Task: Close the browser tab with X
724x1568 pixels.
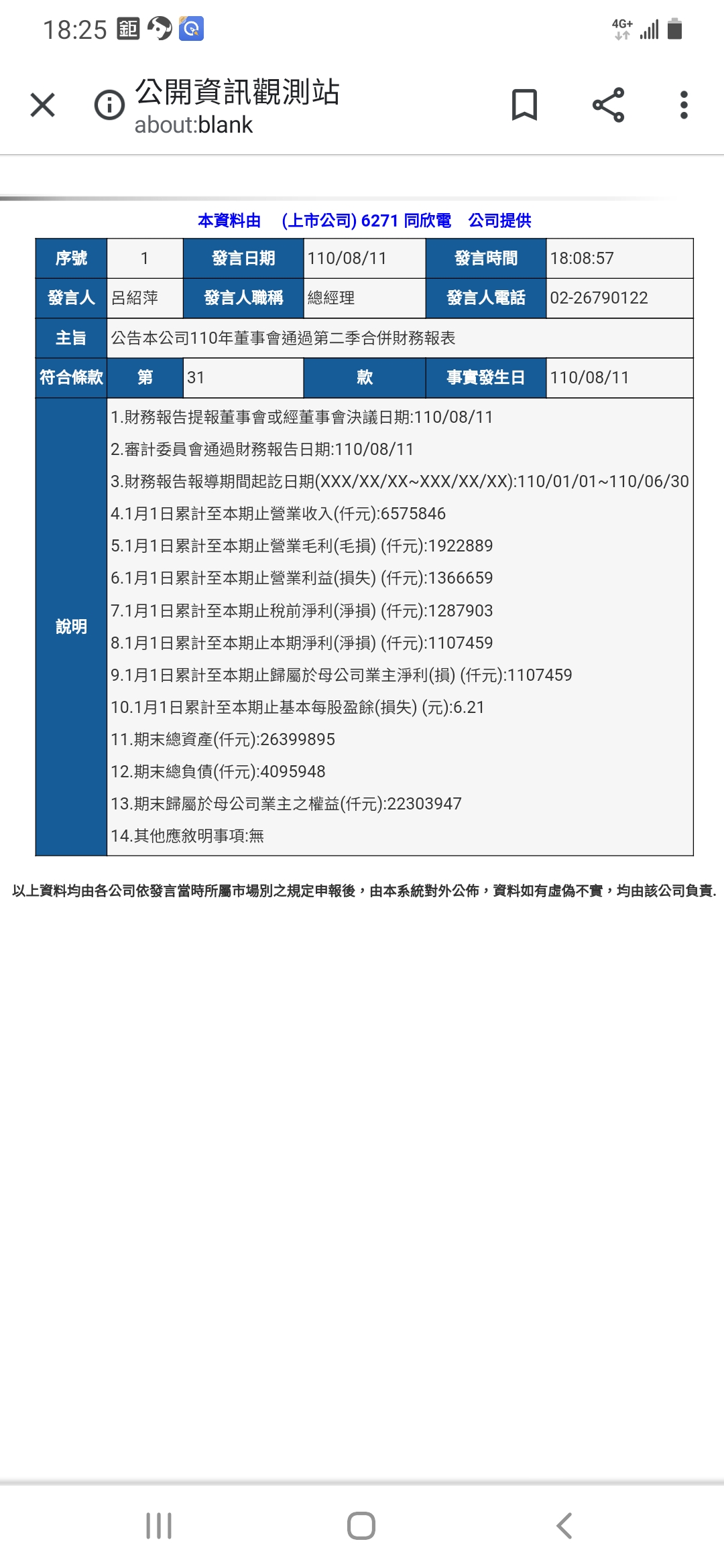Action: (x=43, y=105)
